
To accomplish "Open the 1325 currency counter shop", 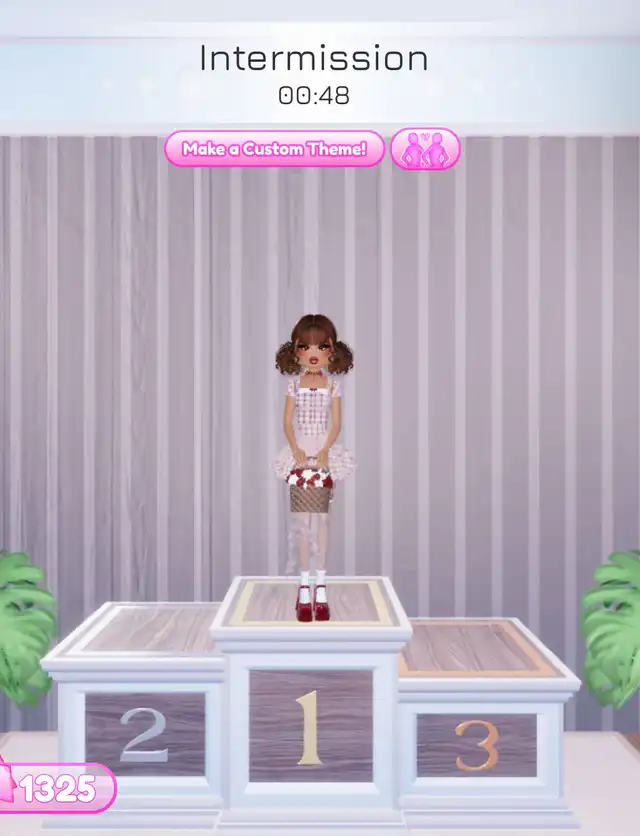I will coord(57,788).
